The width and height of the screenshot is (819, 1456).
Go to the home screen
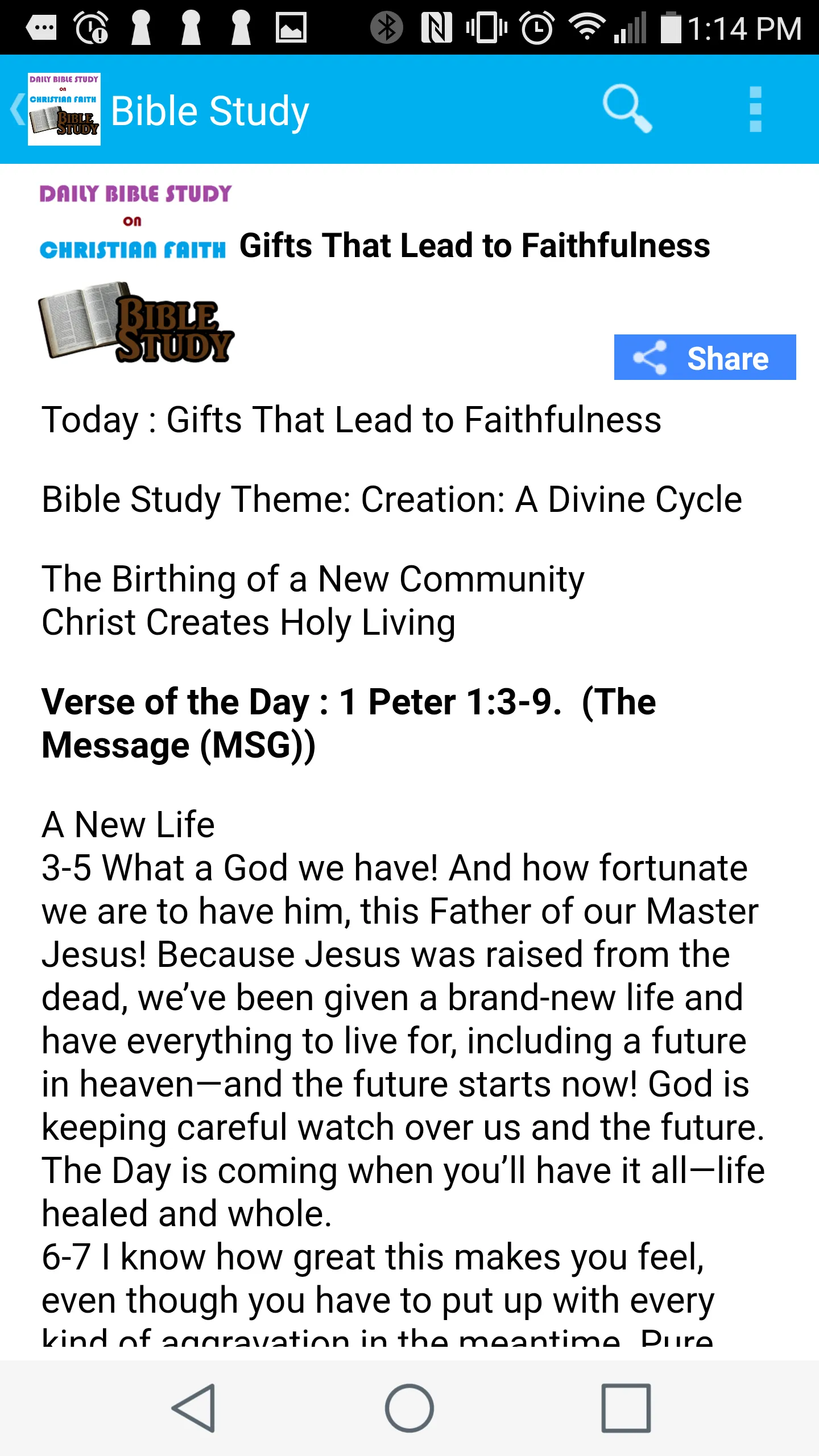pos(409,1408)
